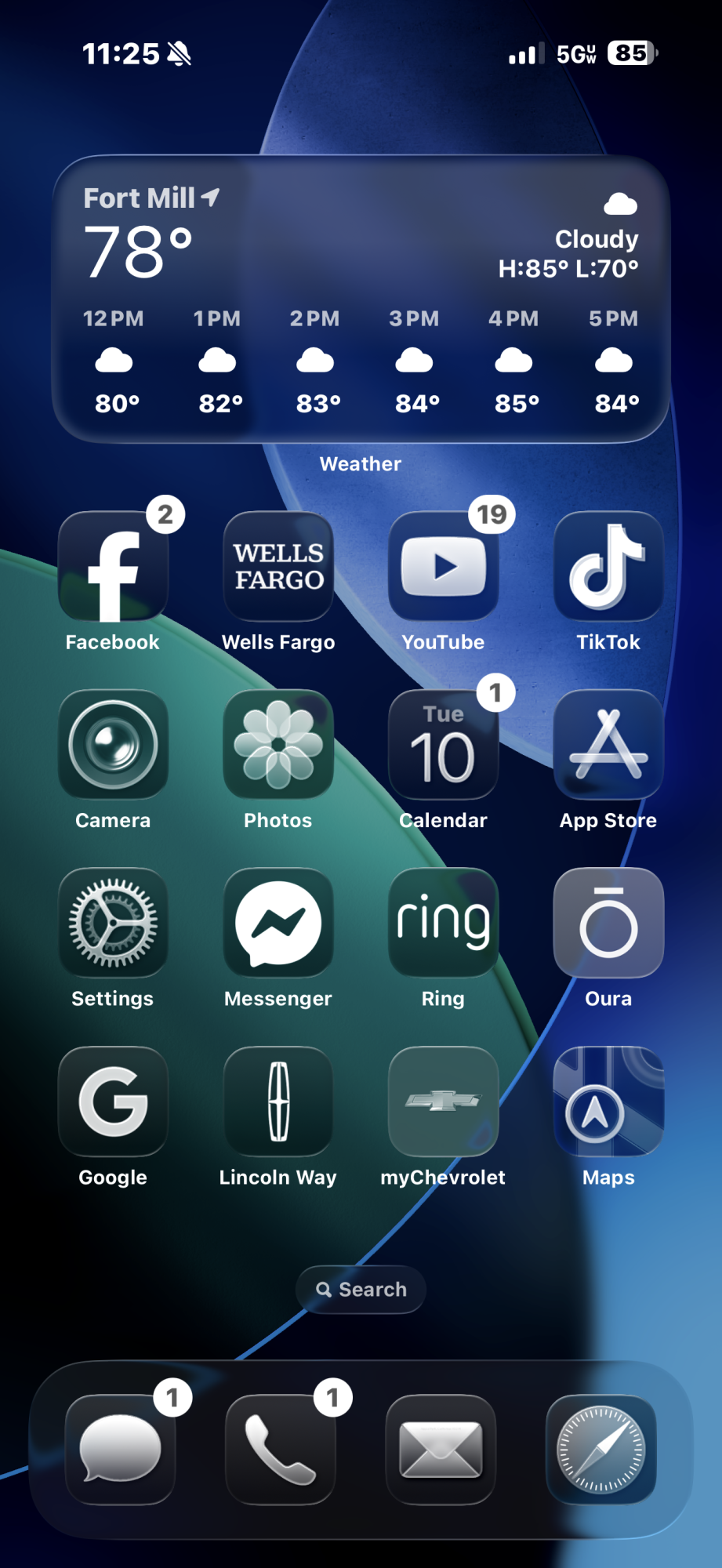Open Maps
Image resolution: width=722 pixels, height=1568 pixels.
click(x=608, y=1102)
